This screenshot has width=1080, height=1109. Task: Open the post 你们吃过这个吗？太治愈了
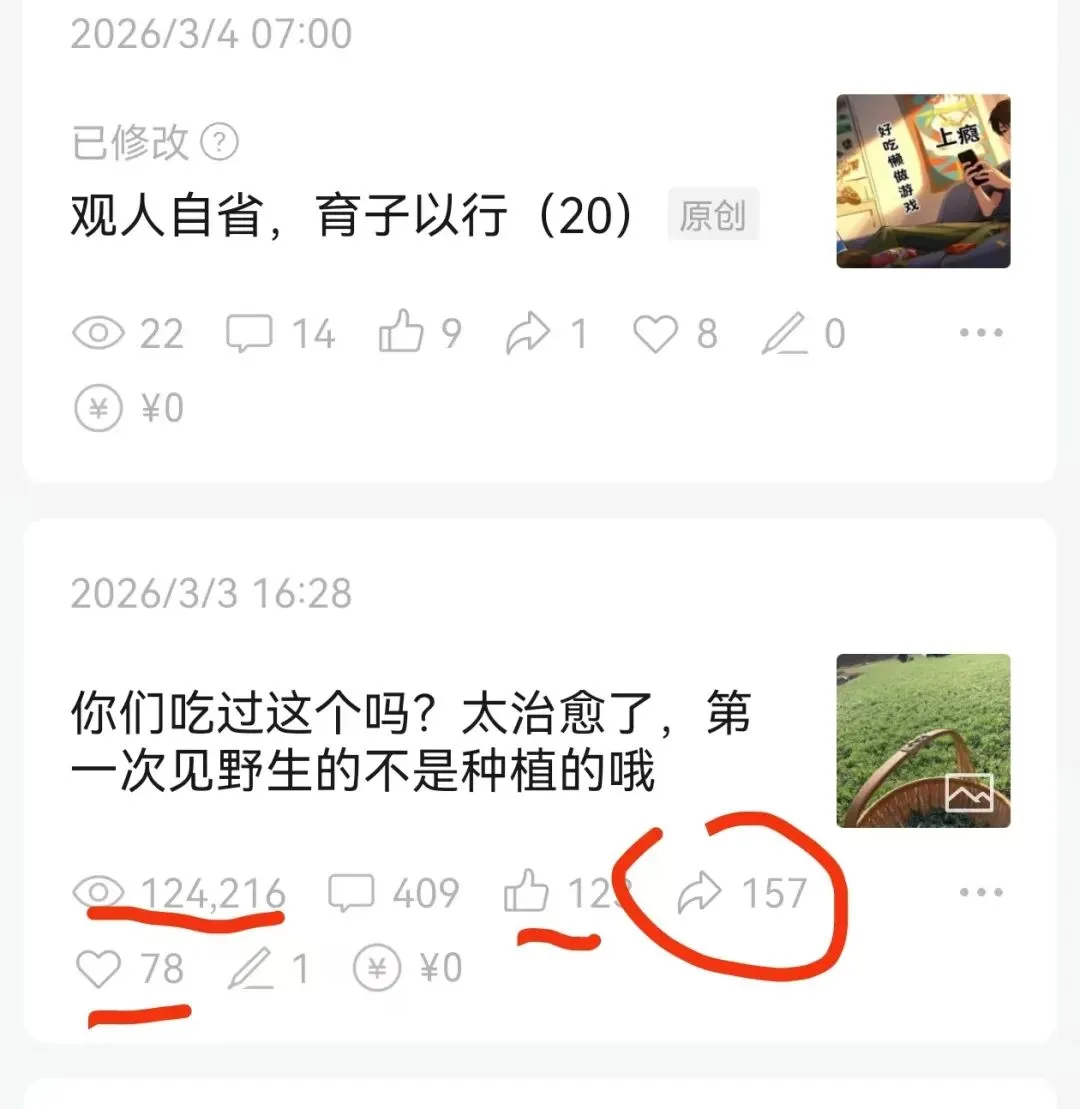(410, 742)
